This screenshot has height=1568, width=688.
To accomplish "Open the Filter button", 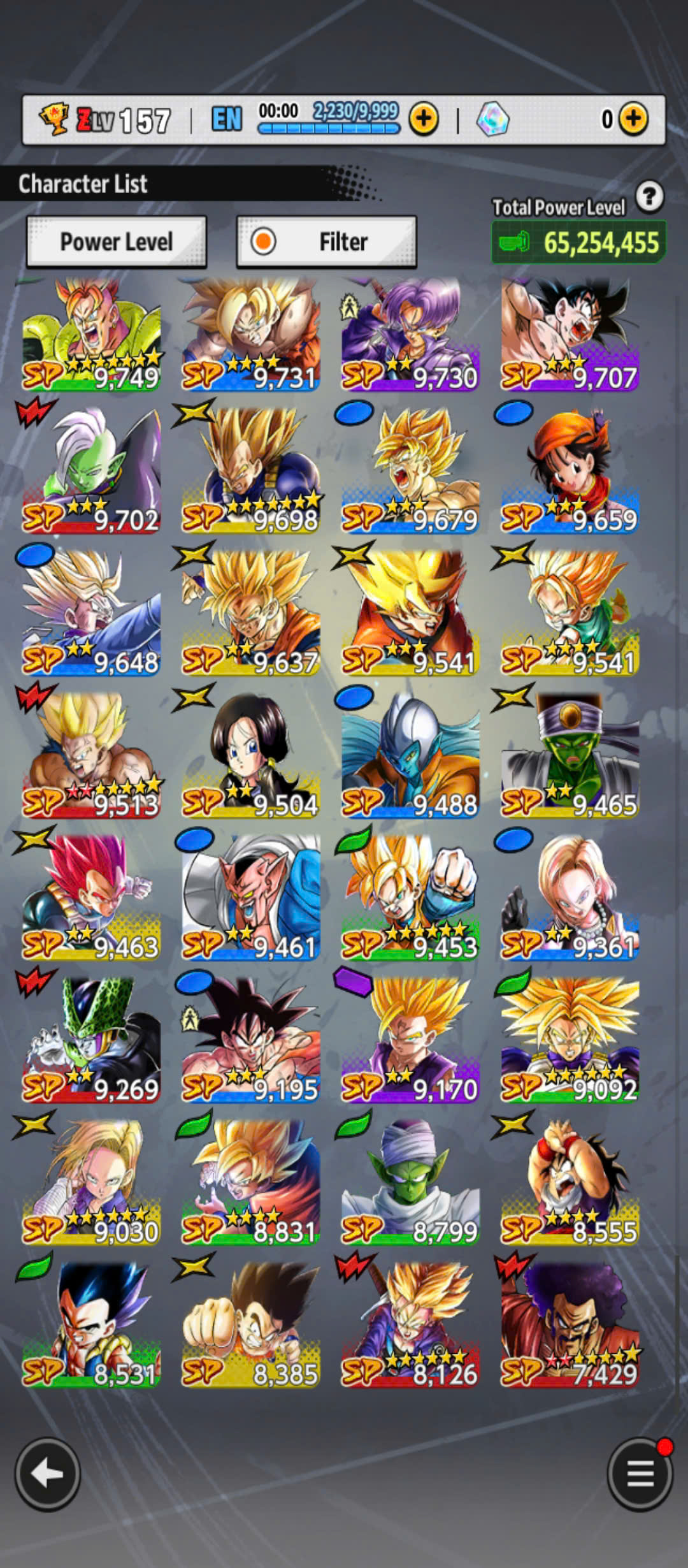I will click(326, 242).
